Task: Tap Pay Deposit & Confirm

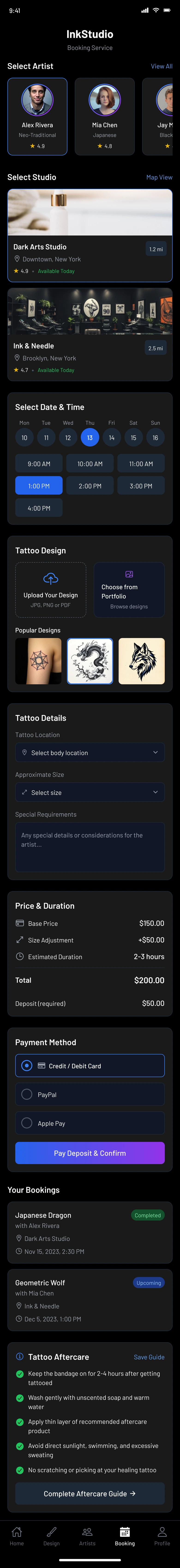Action: click(x=90, y=1153)
